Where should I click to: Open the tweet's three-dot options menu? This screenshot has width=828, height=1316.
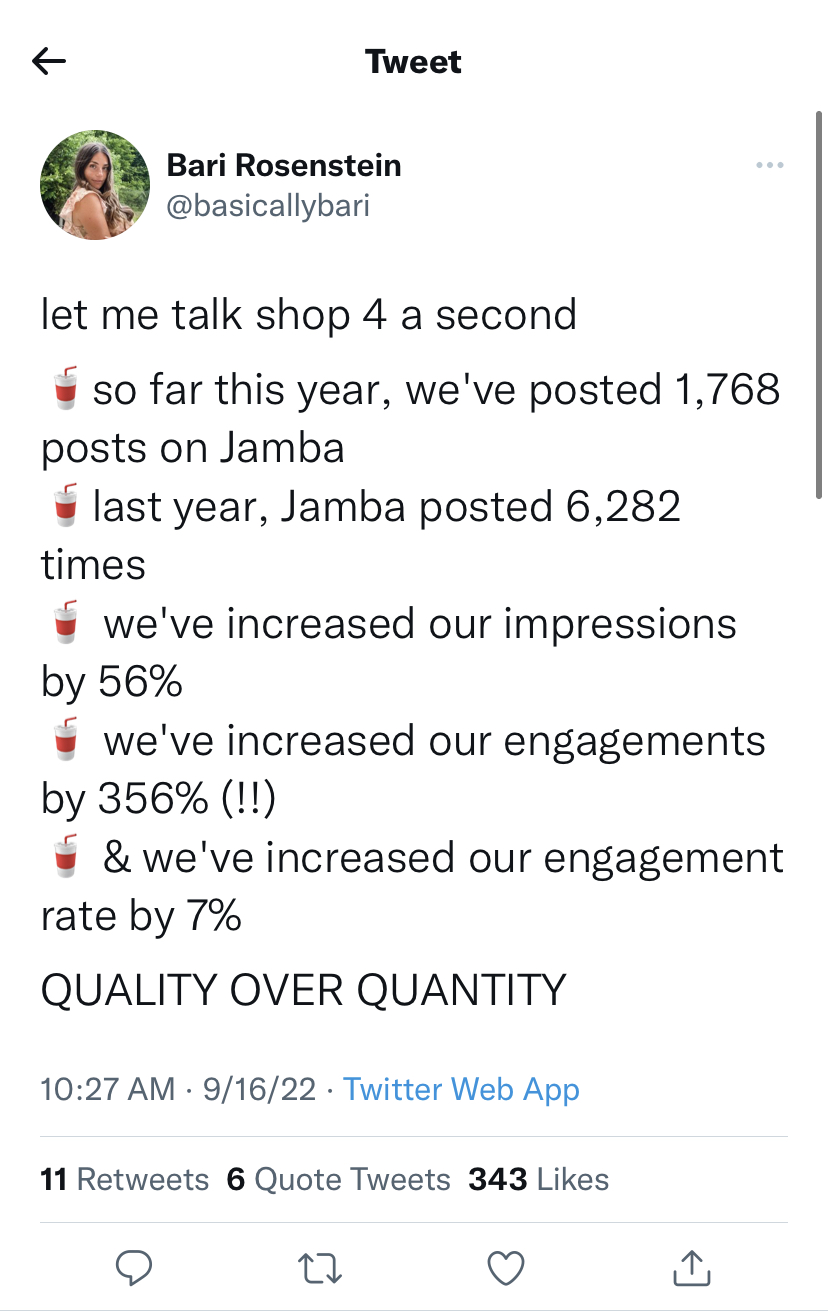(x=769, y=165)
